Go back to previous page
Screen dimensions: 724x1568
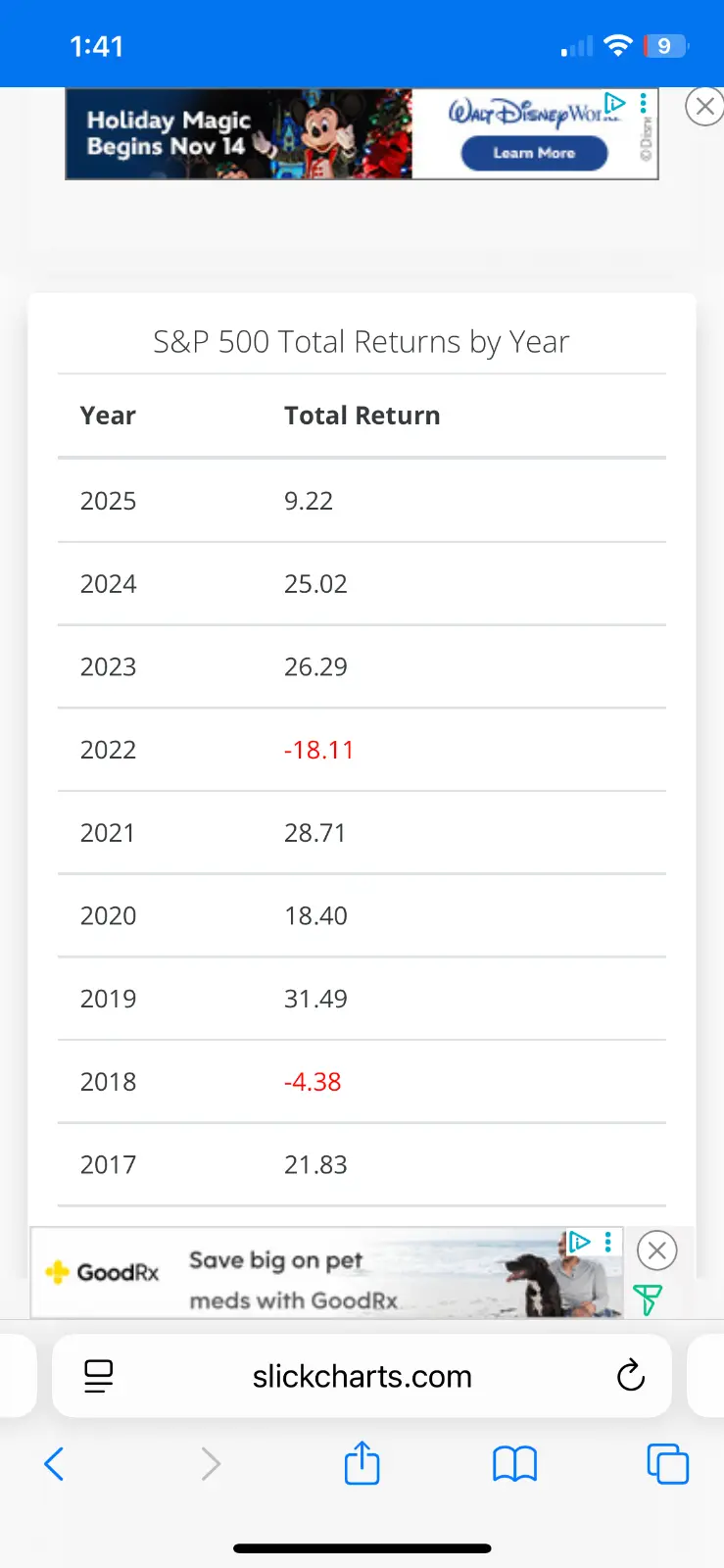[55, 1464]
